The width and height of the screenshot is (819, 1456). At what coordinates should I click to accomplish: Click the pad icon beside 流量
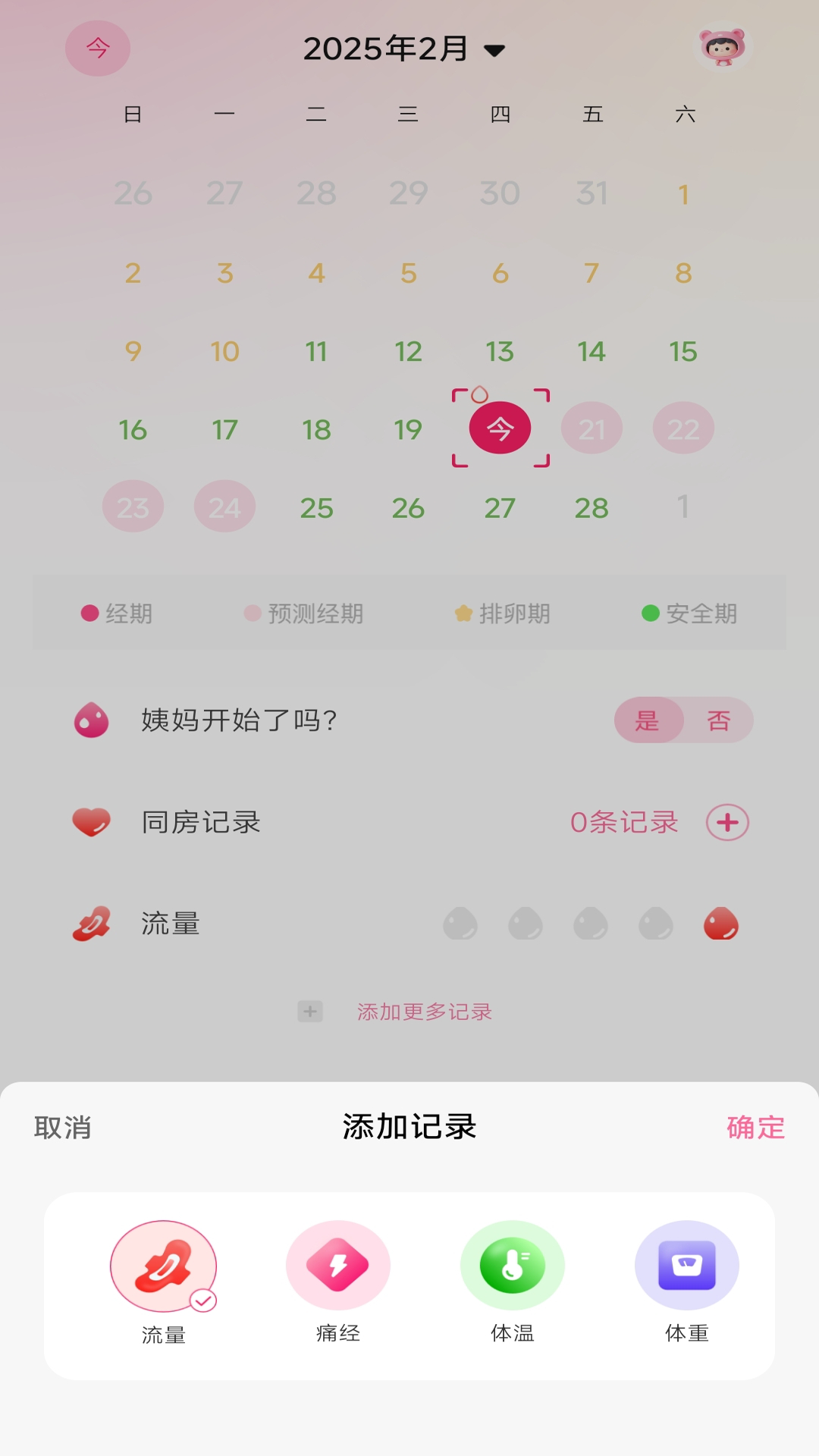click(91, 924)
